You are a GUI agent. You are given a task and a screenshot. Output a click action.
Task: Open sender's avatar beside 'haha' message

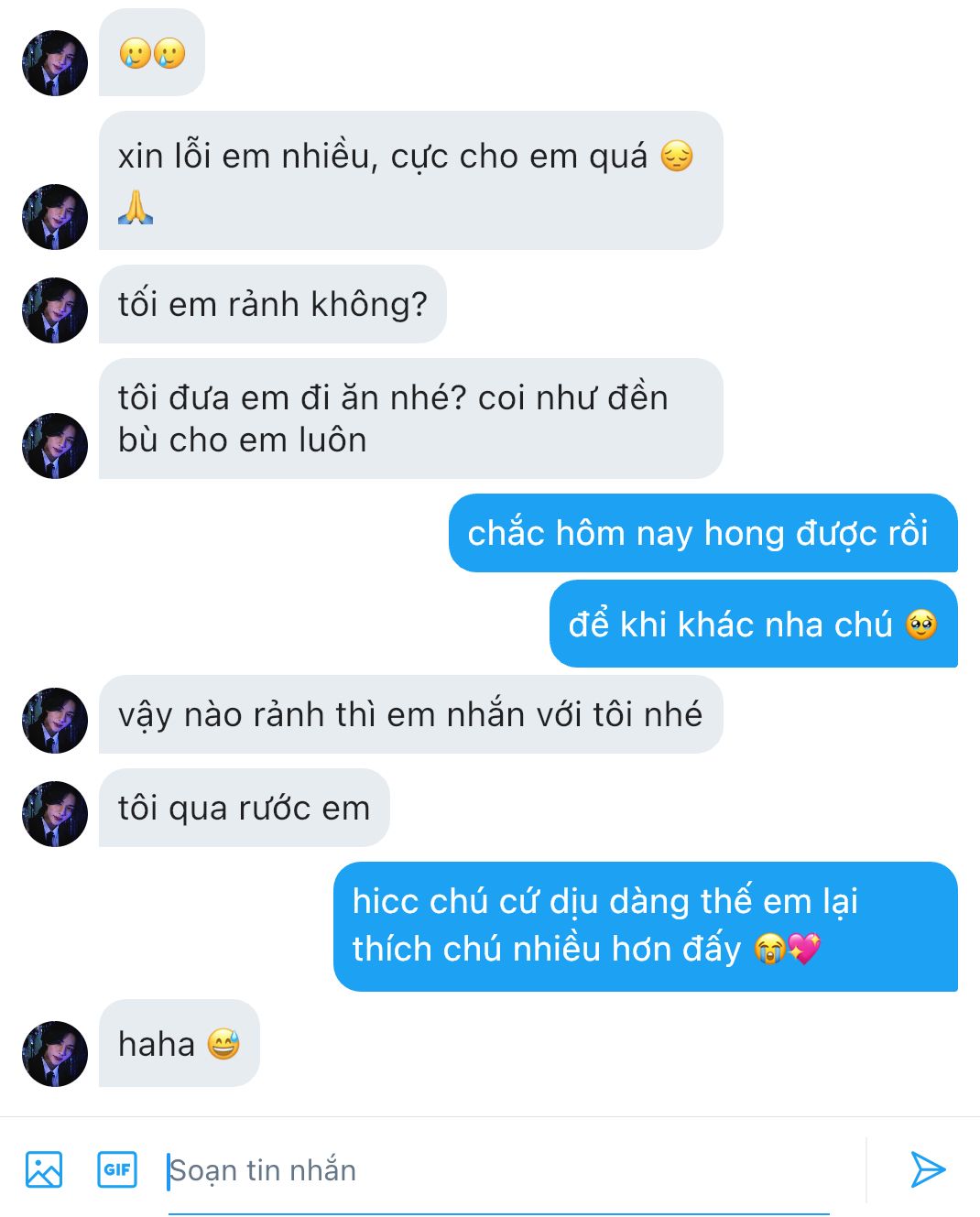click(55, 1053)
